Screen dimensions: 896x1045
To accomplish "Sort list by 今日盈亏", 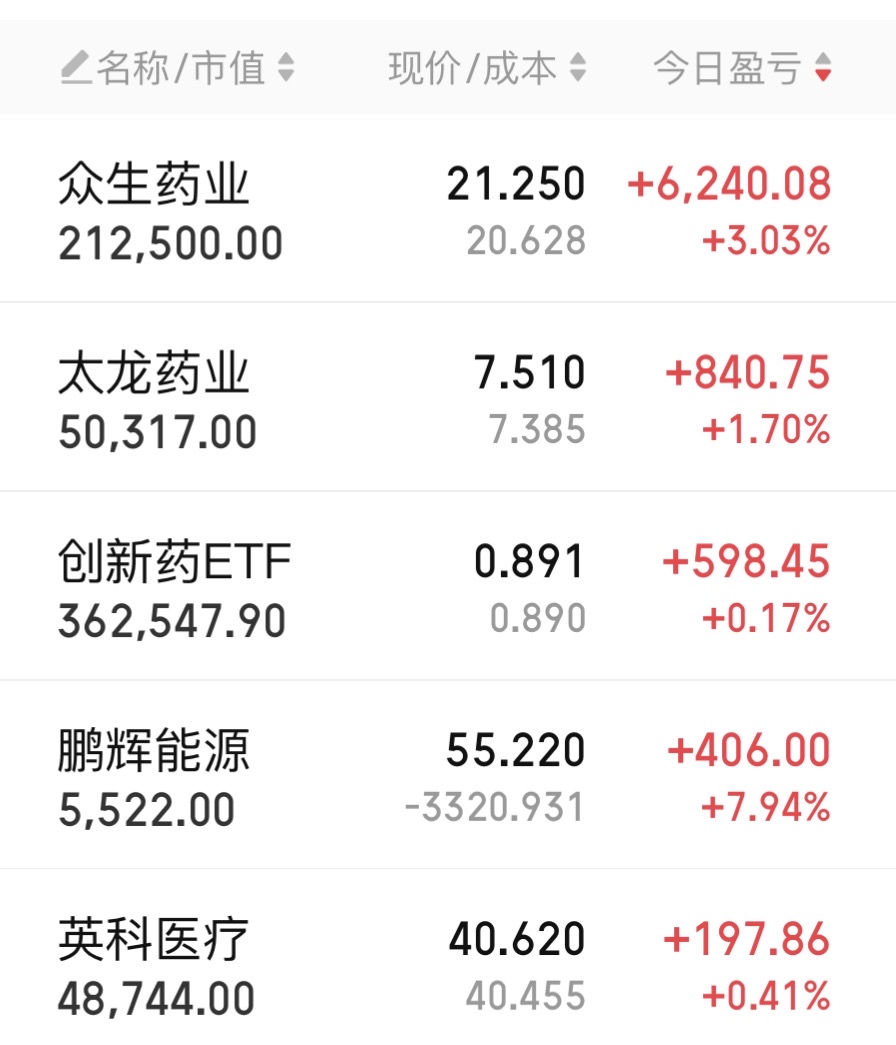I will click(x=742, y=69).
